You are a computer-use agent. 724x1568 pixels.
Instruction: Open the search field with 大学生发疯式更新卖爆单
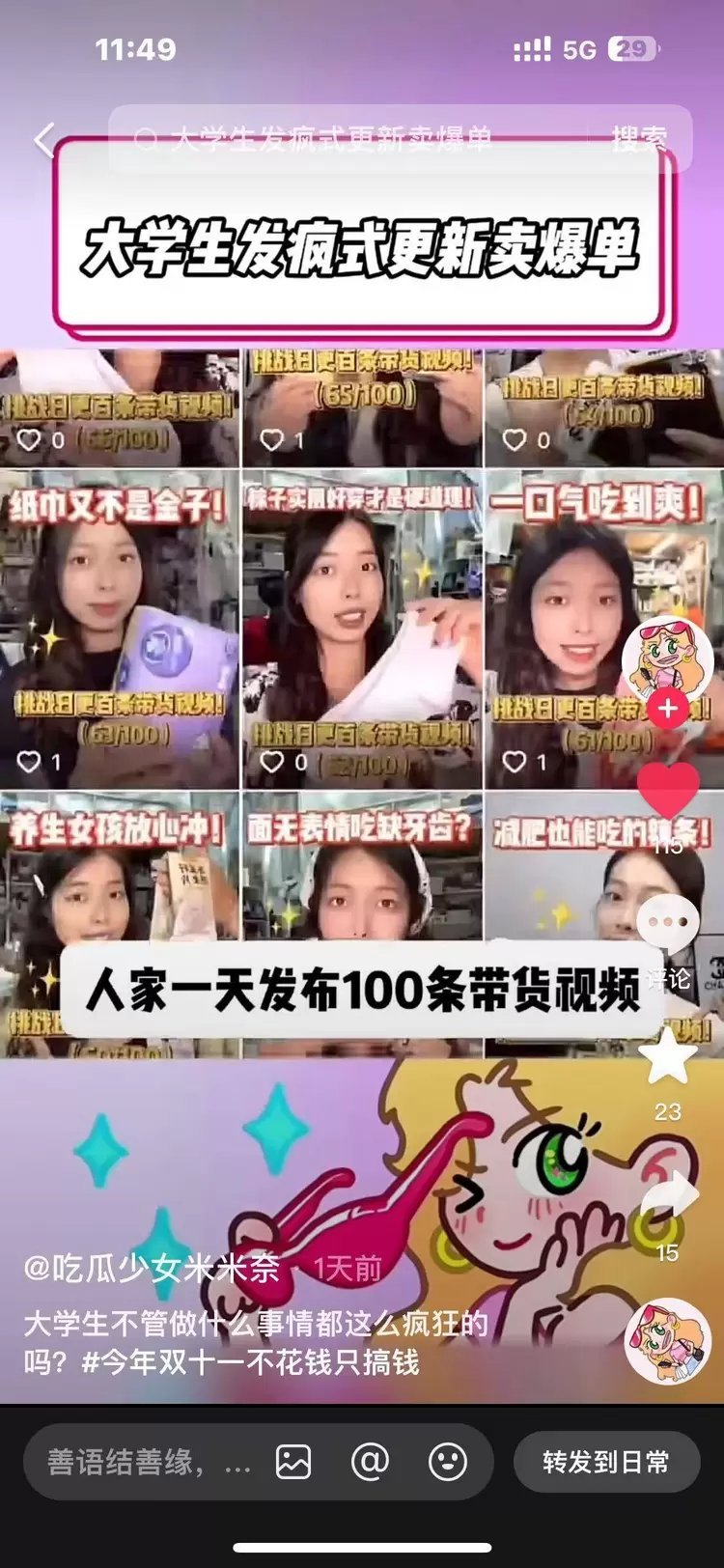(x=348, y=140)
